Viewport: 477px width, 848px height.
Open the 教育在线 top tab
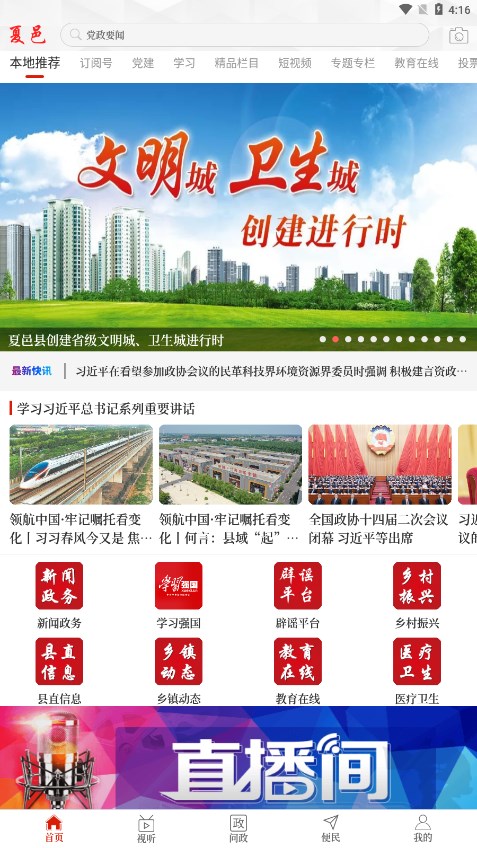tap(416, 63)
